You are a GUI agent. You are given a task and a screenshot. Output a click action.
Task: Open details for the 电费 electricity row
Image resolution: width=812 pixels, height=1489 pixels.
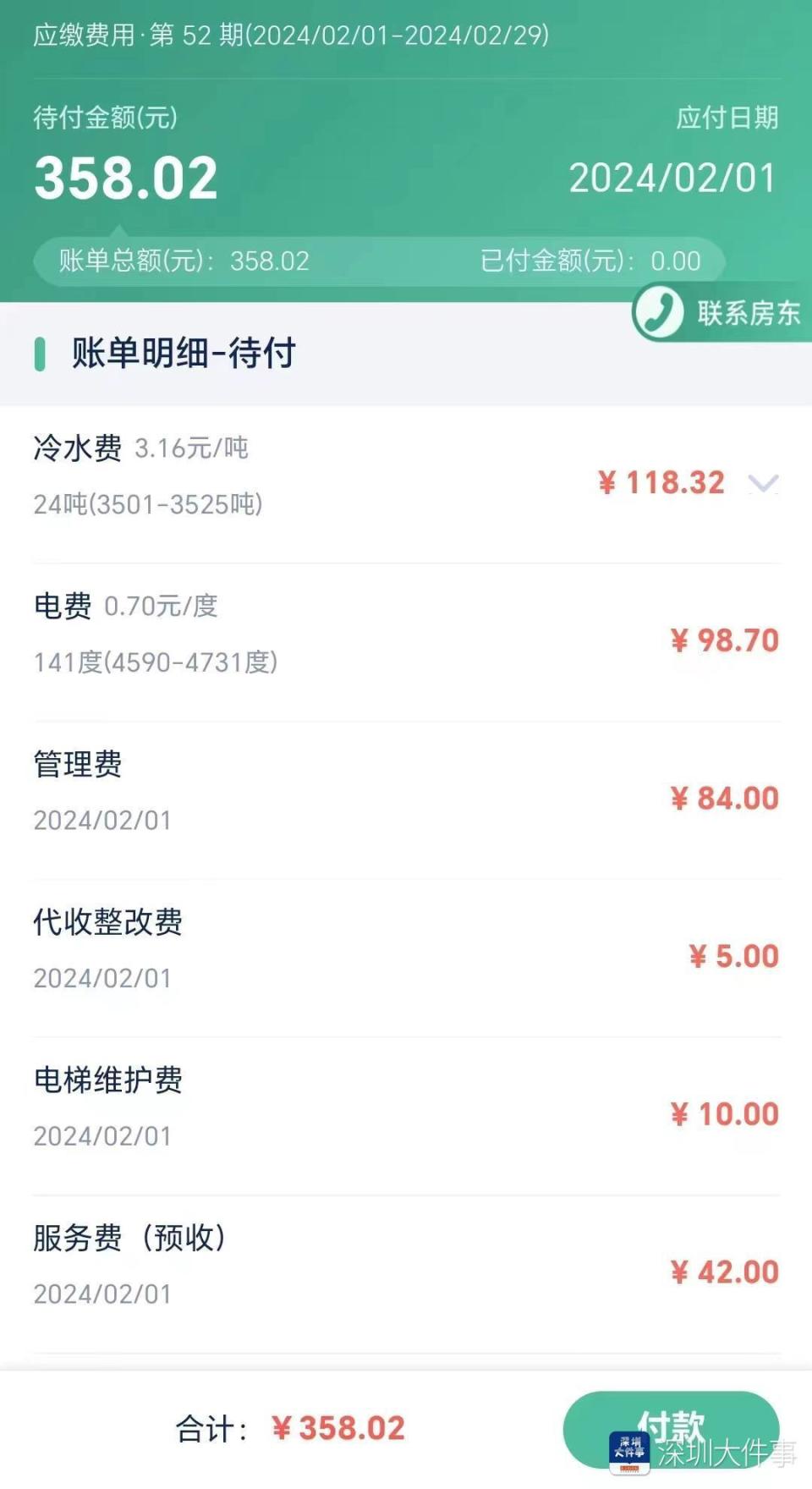406,633
